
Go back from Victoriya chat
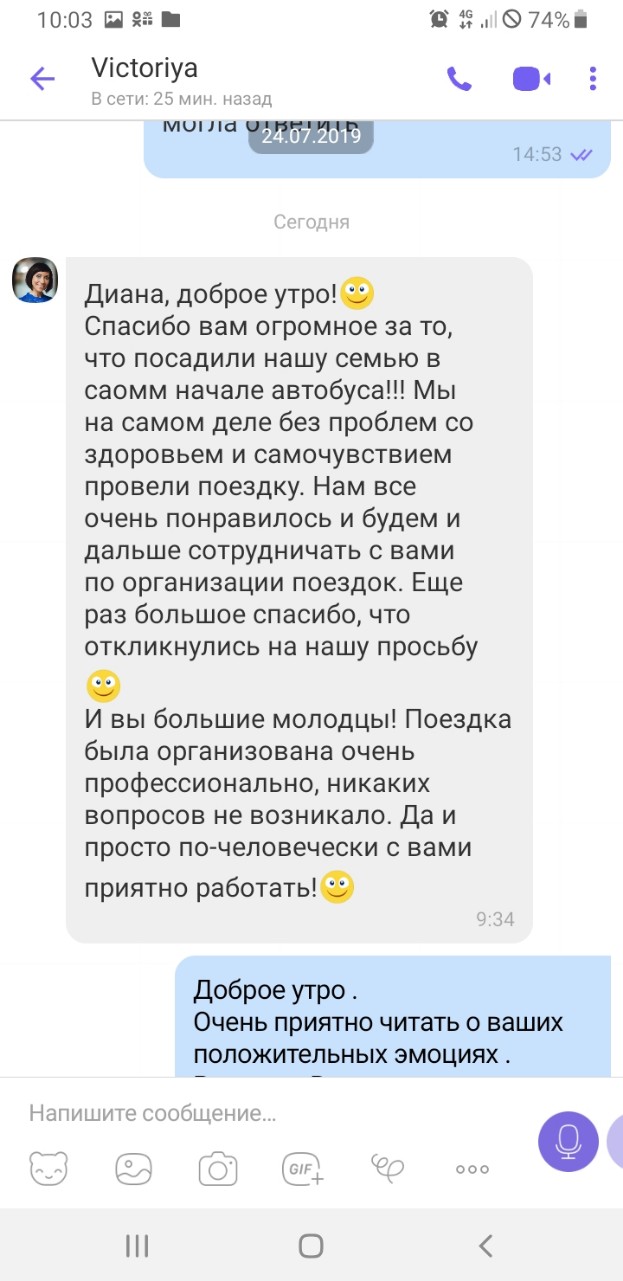tap(42, 79)
